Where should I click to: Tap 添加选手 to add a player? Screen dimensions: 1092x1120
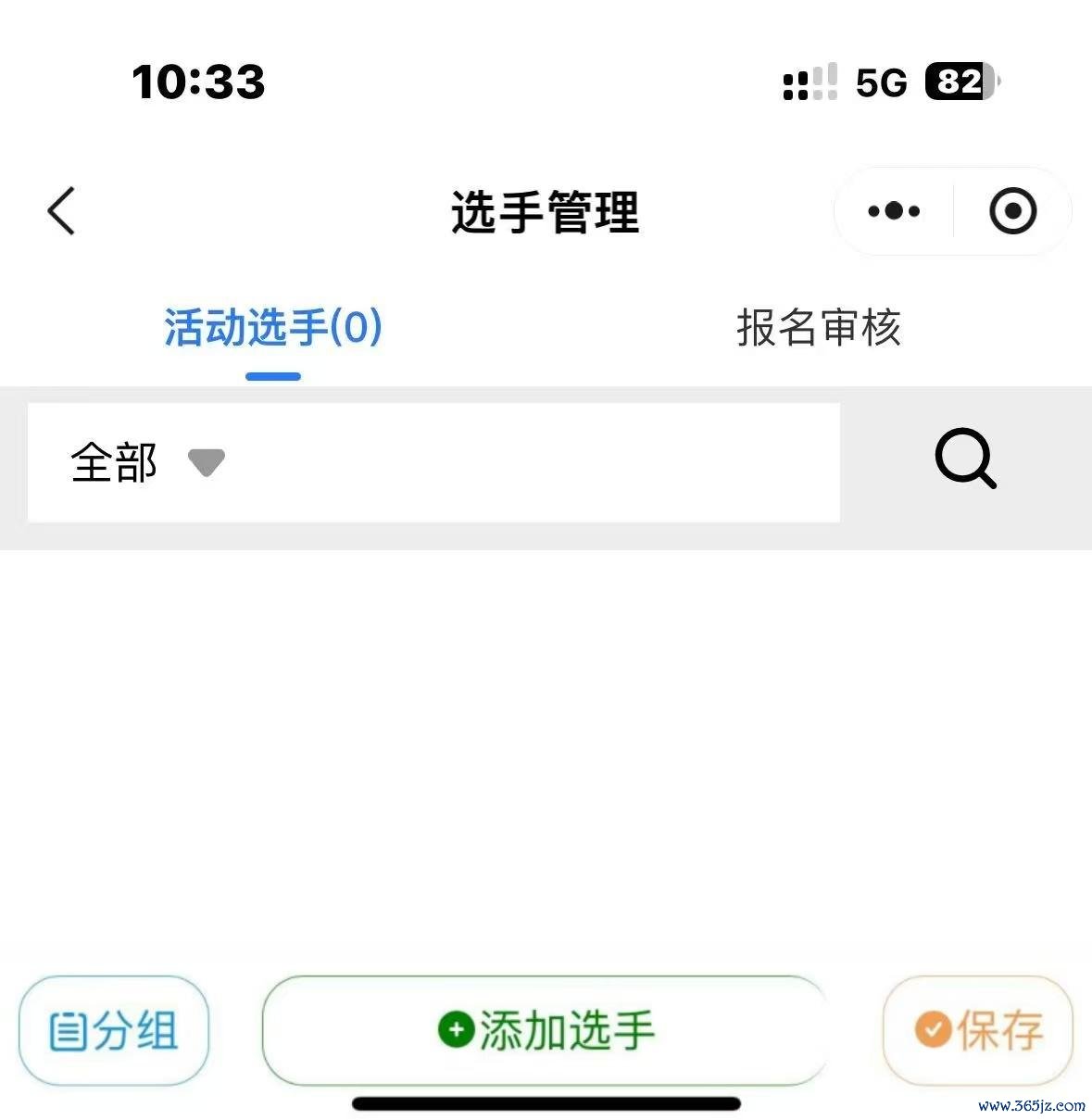click(546, 1030)
